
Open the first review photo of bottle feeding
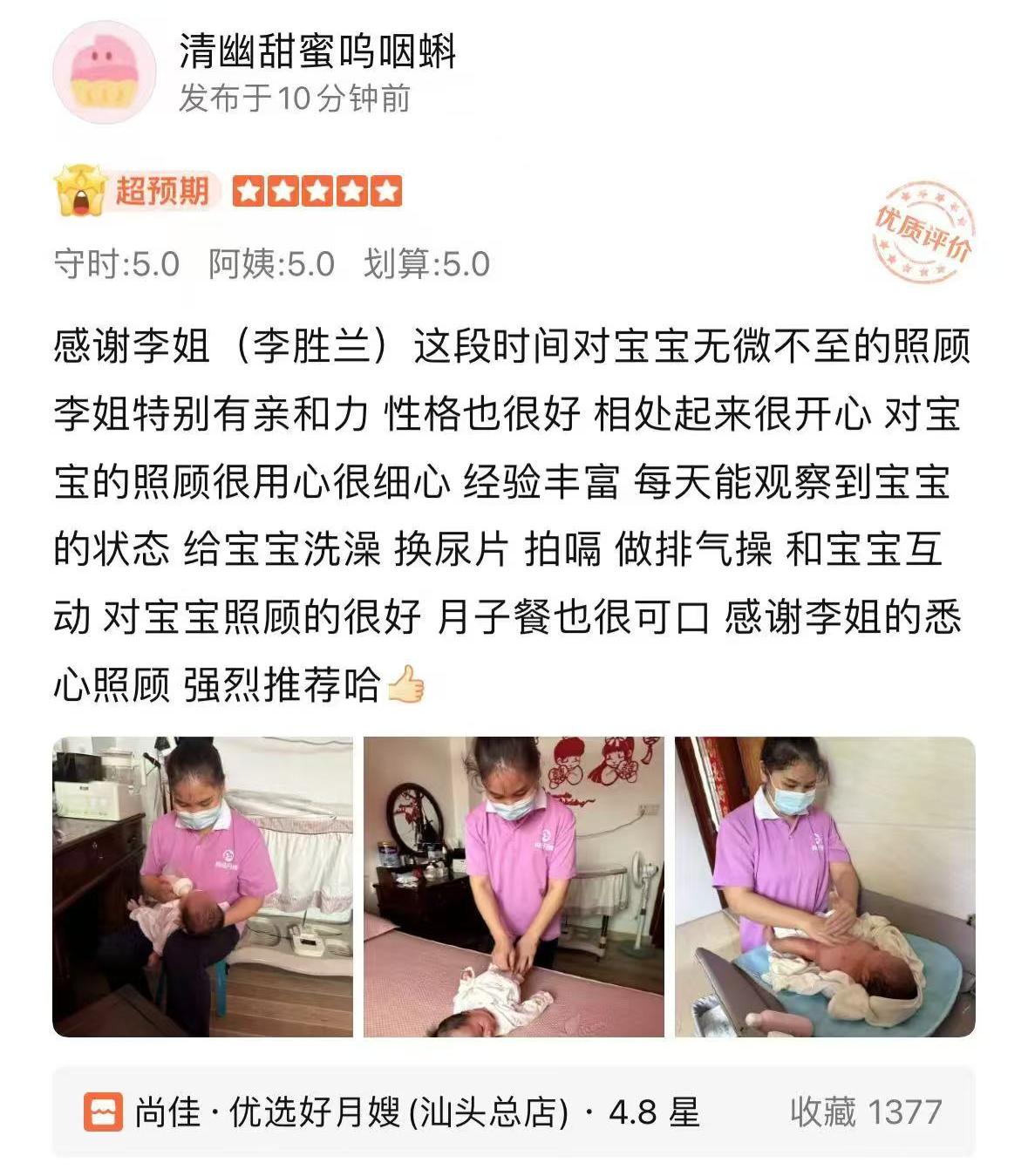pyautogui.click(x=202, y=887)
